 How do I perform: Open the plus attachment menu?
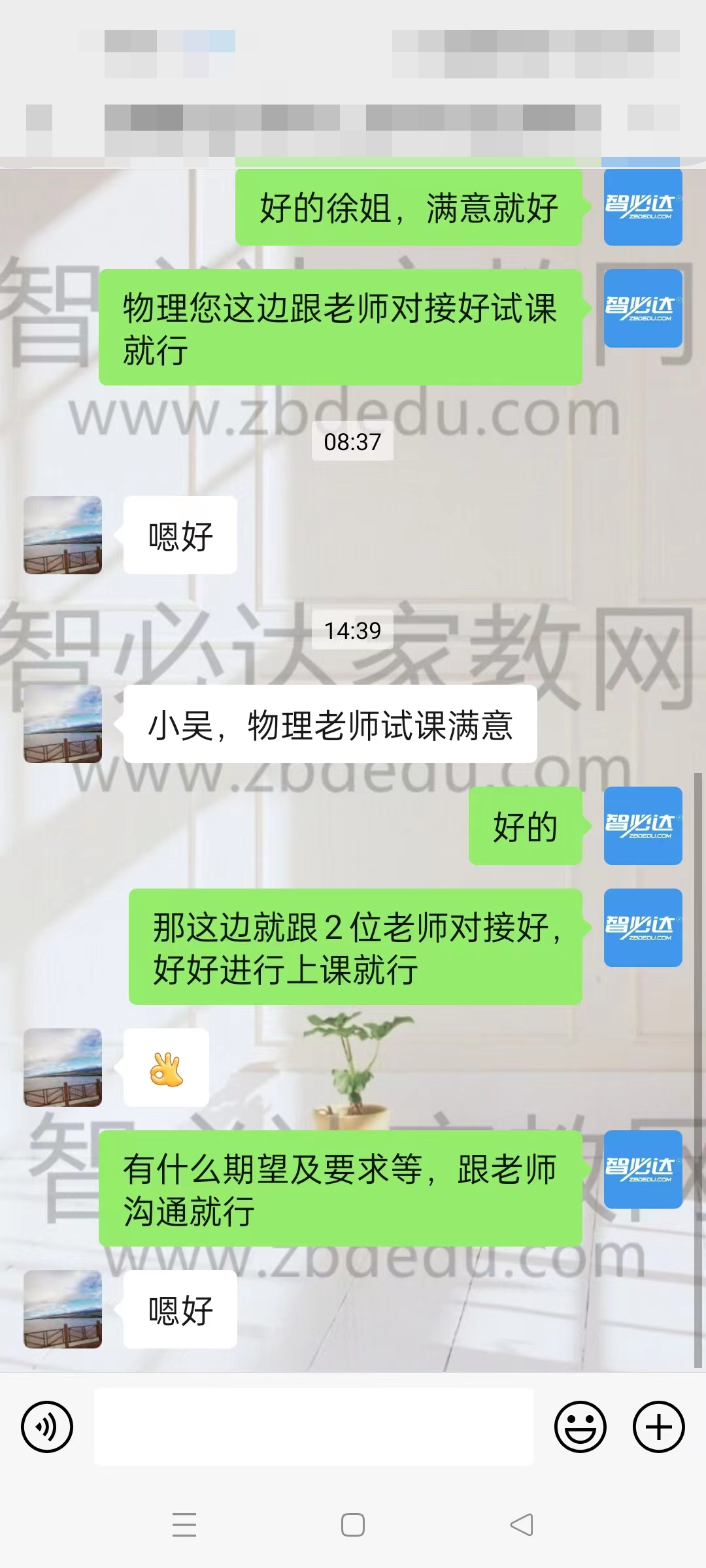pyautogui.click(x=658, y=1427)
